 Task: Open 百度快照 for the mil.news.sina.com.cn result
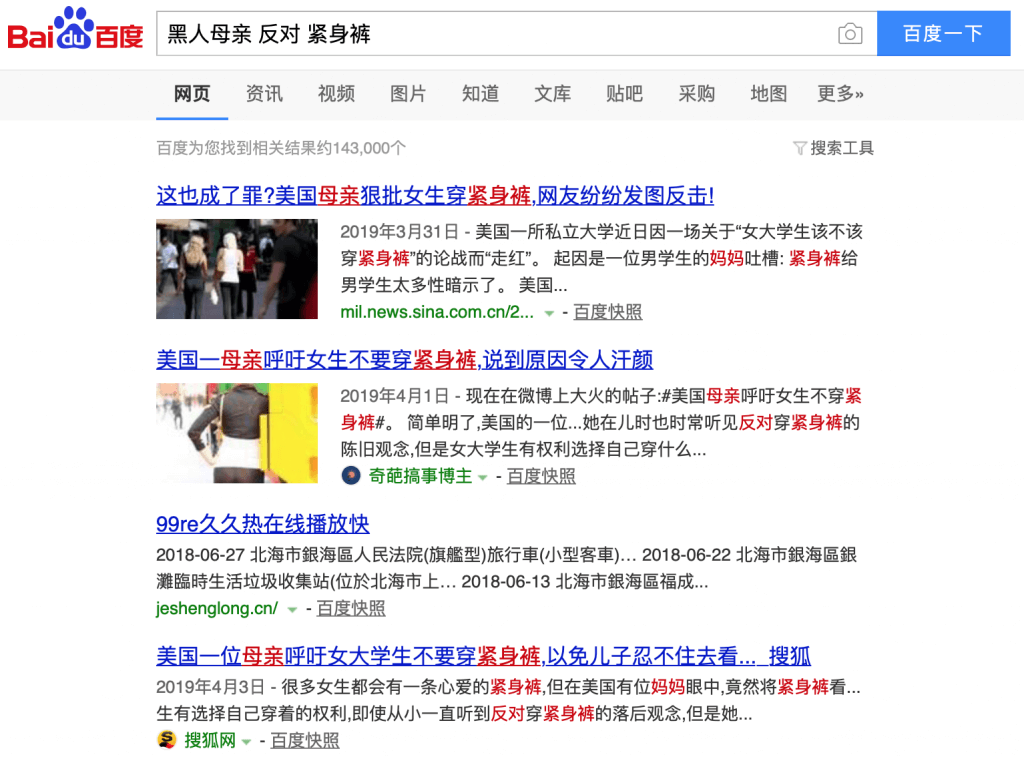point(608,312)
